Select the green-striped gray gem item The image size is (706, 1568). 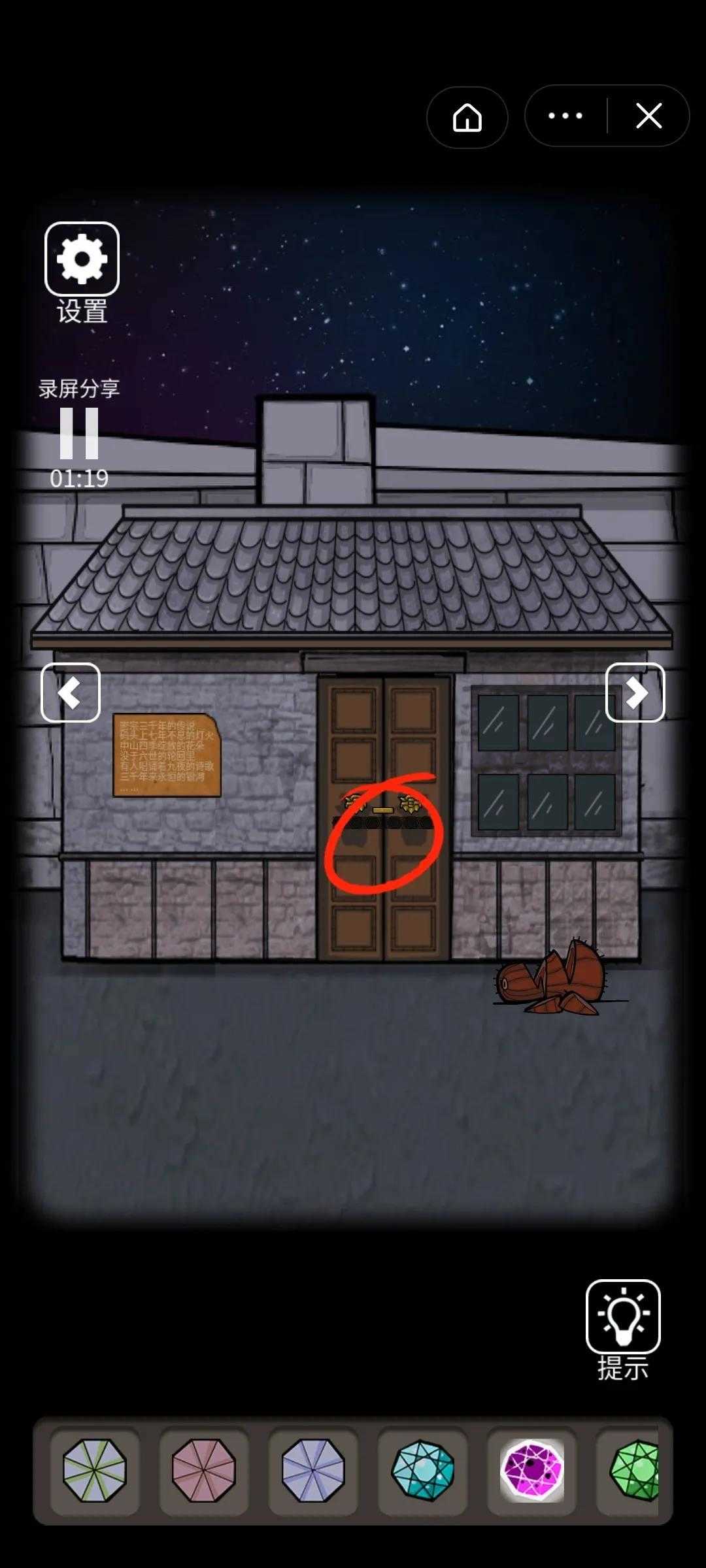pos(95,1470)
